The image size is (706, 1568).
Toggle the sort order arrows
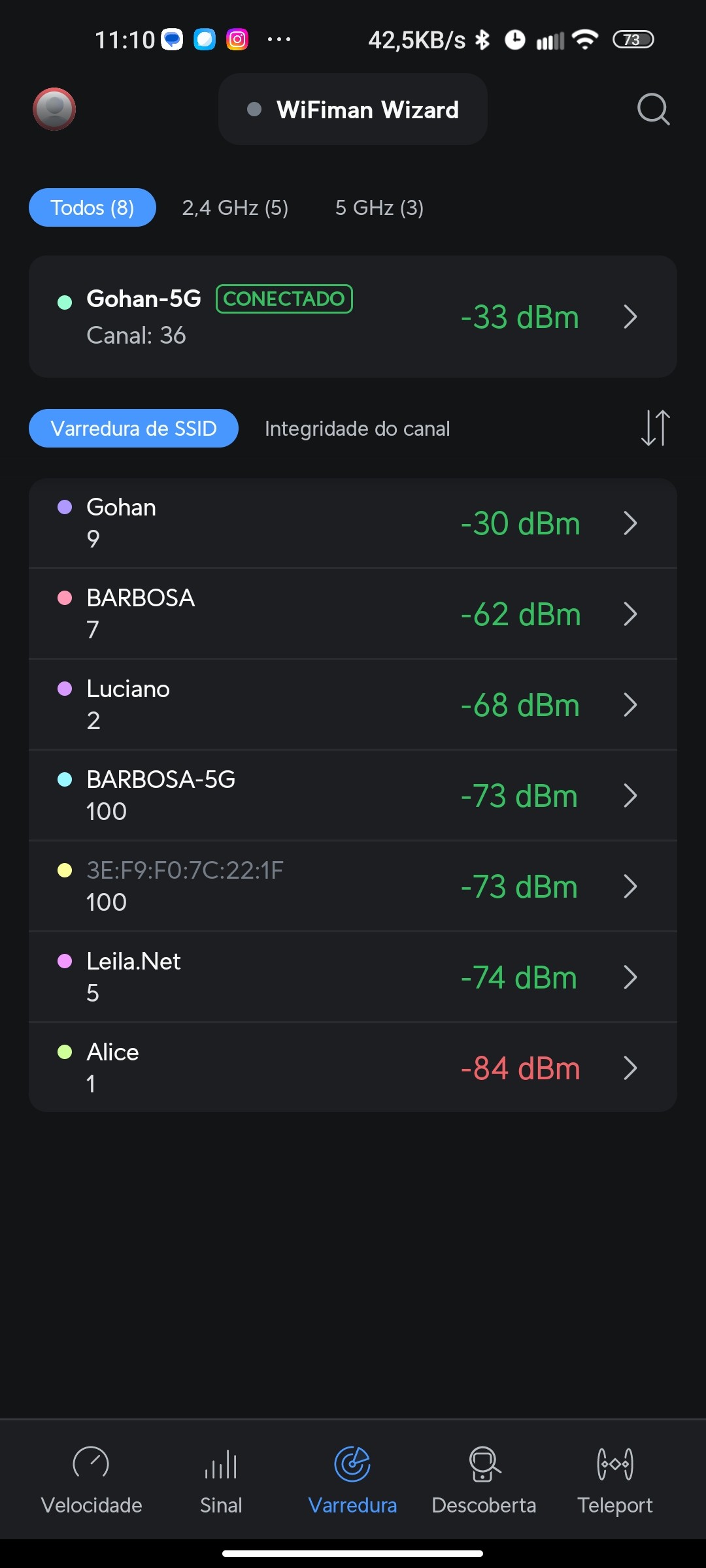tap(655, 428)
